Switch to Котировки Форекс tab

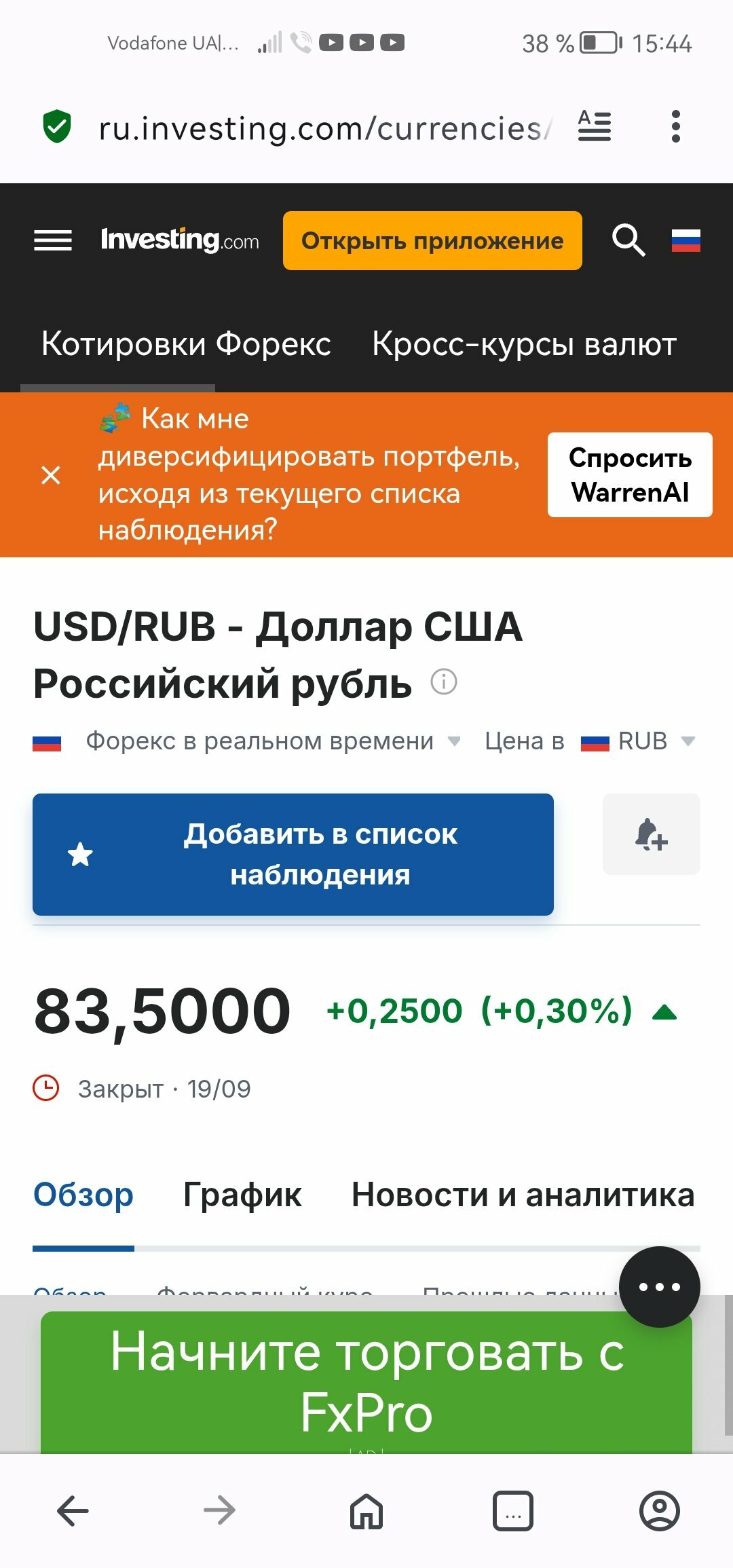(x=186, y=343)
